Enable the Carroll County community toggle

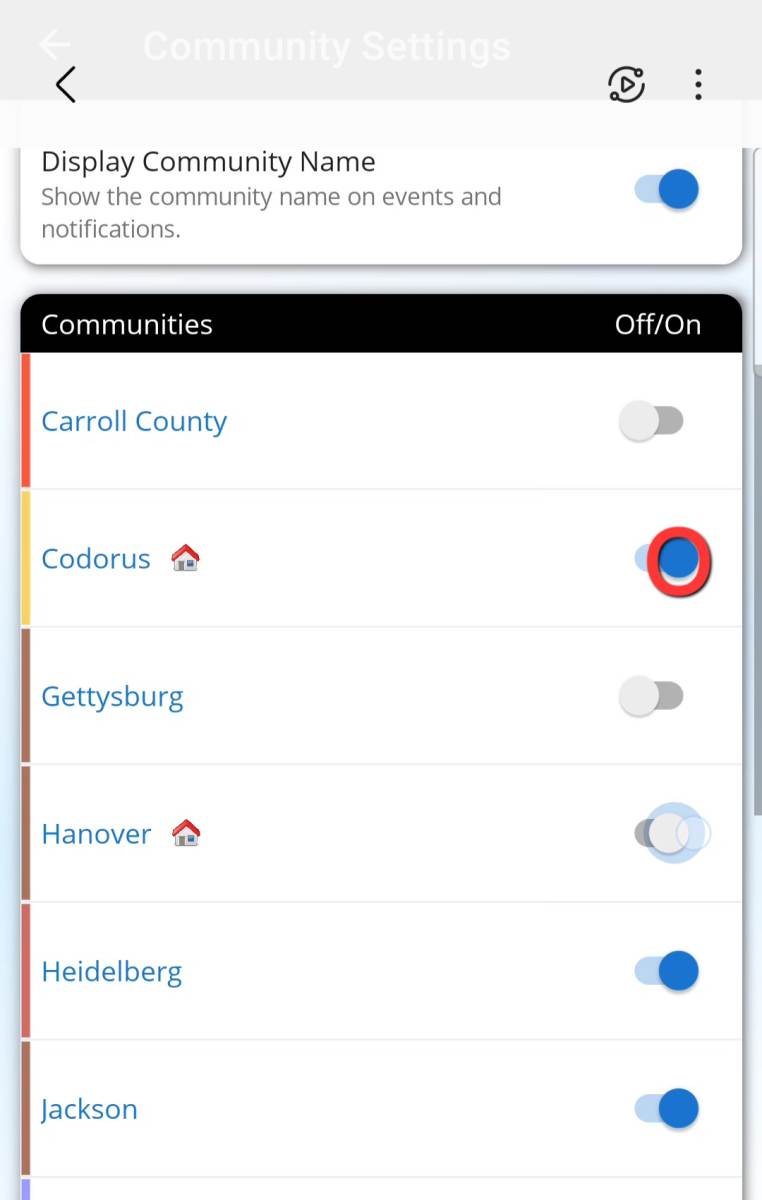click(x=651, y=421)
